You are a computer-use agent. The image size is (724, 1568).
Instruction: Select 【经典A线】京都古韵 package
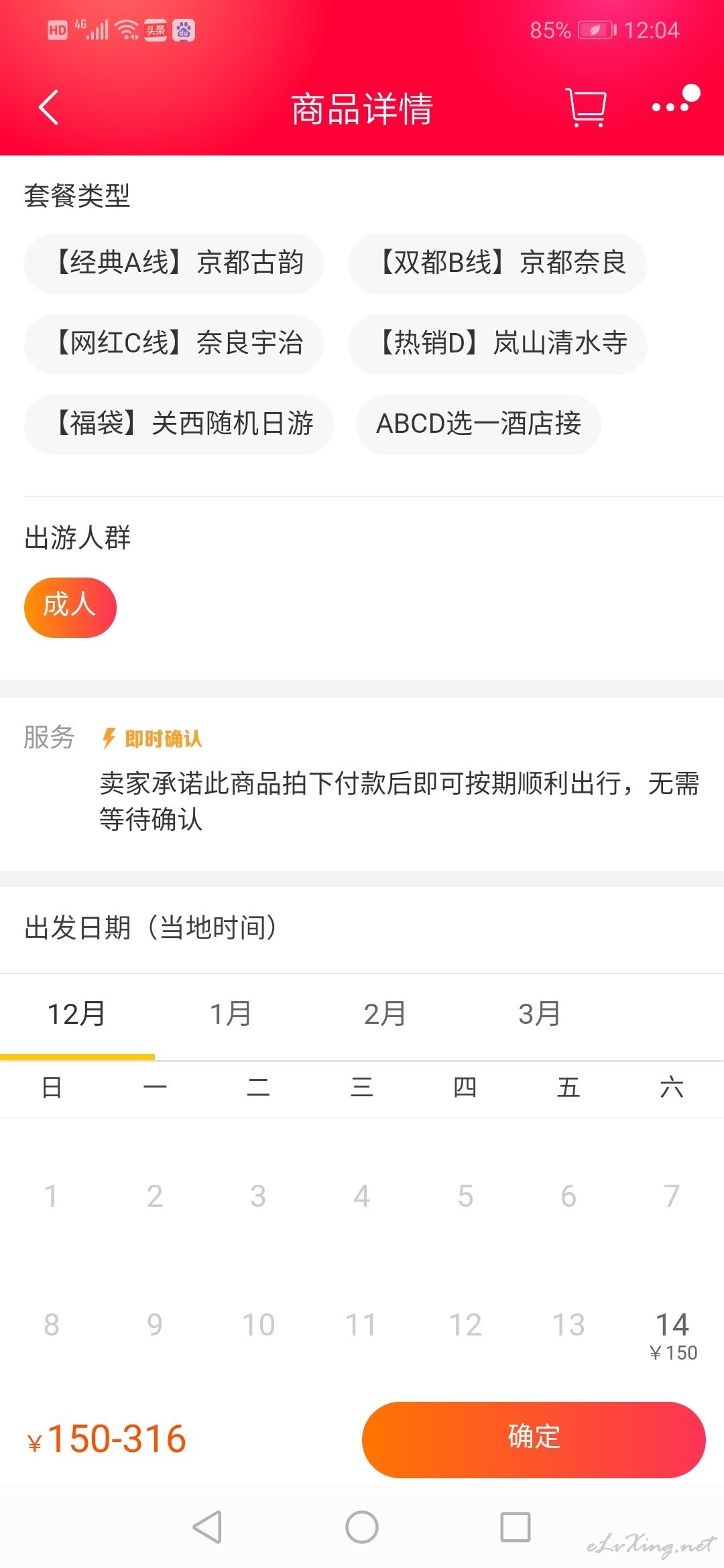(174, 263)
